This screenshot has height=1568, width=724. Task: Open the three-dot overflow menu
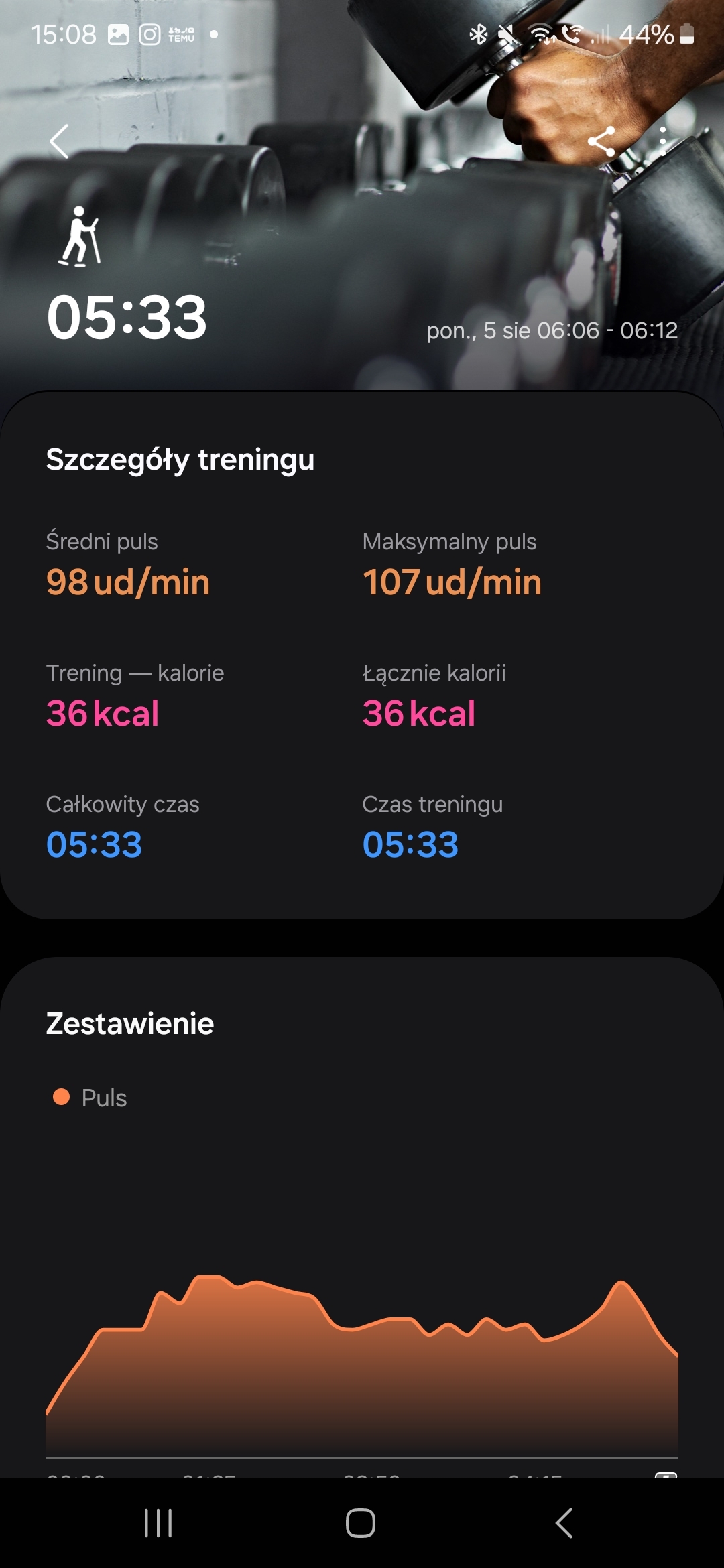662,141
